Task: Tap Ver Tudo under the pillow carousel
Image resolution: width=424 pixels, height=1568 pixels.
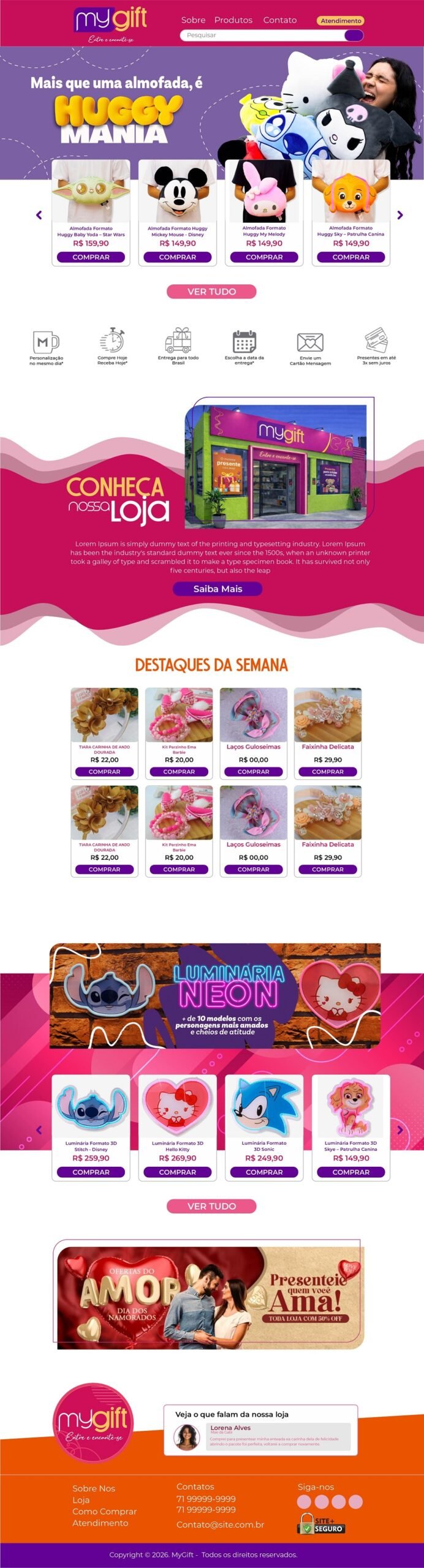Action: click(x=211, y=292)
